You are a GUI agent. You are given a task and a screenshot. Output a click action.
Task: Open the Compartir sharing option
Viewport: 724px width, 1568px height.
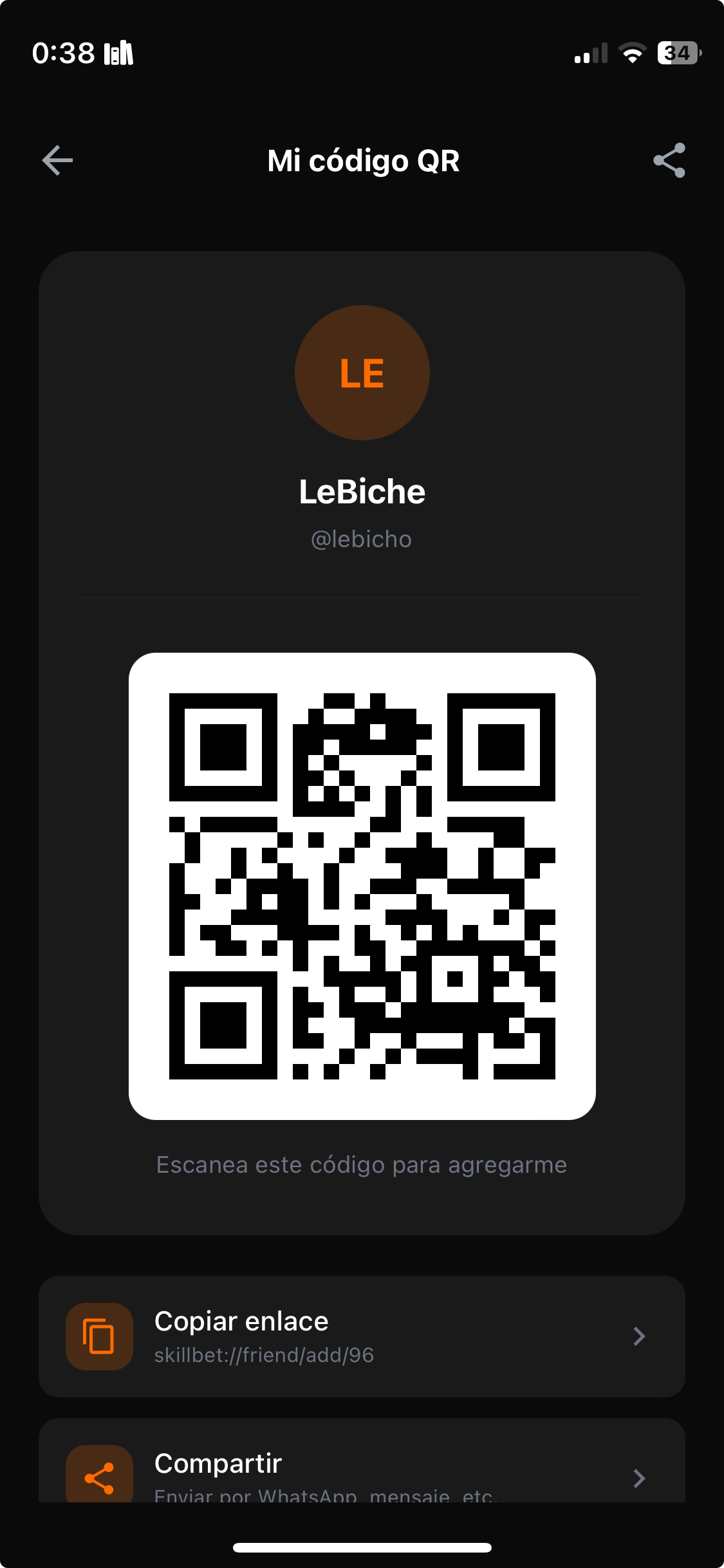(x=362, y=1471)
